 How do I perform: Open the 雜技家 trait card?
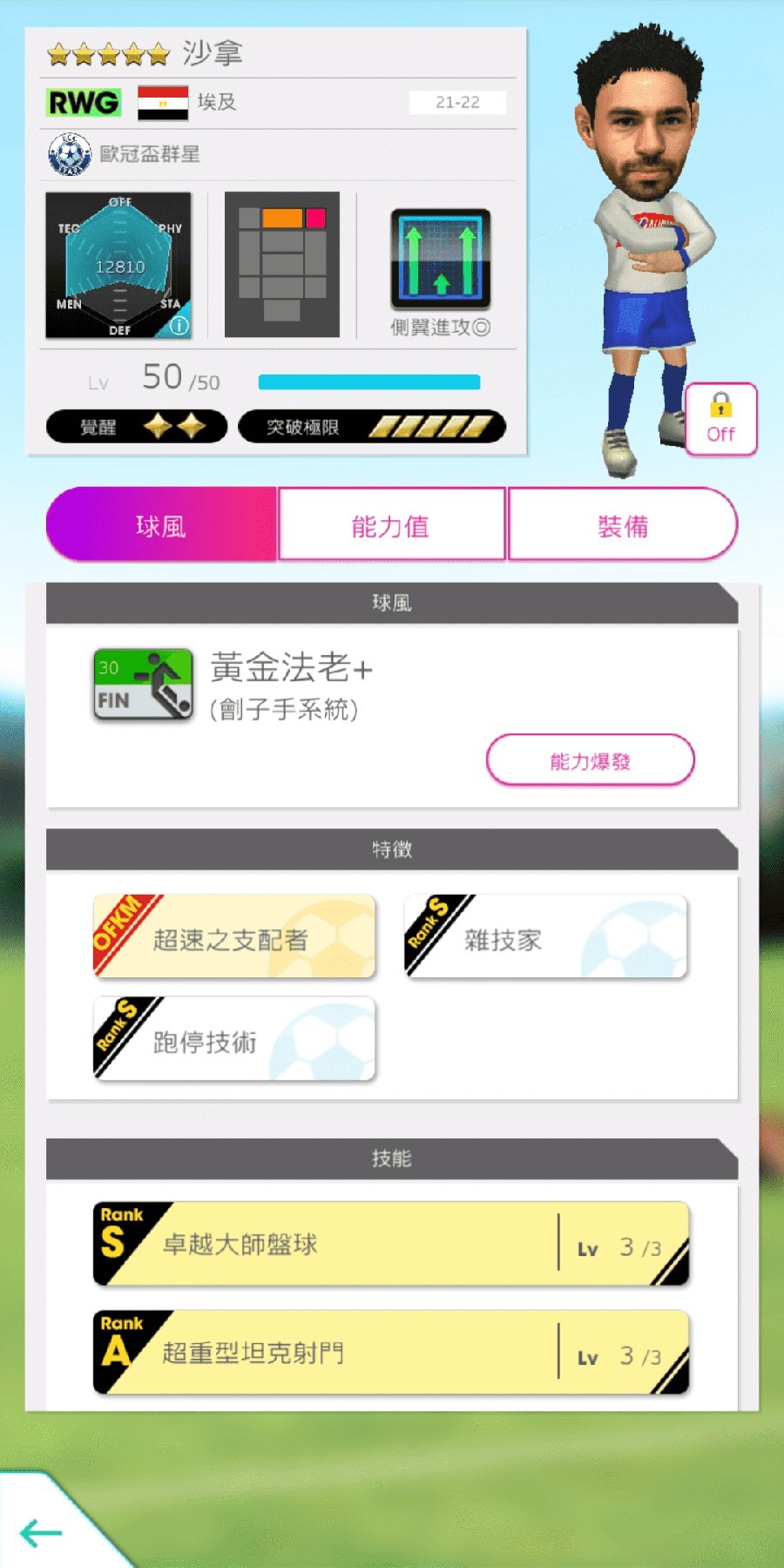tap(545, 936)
